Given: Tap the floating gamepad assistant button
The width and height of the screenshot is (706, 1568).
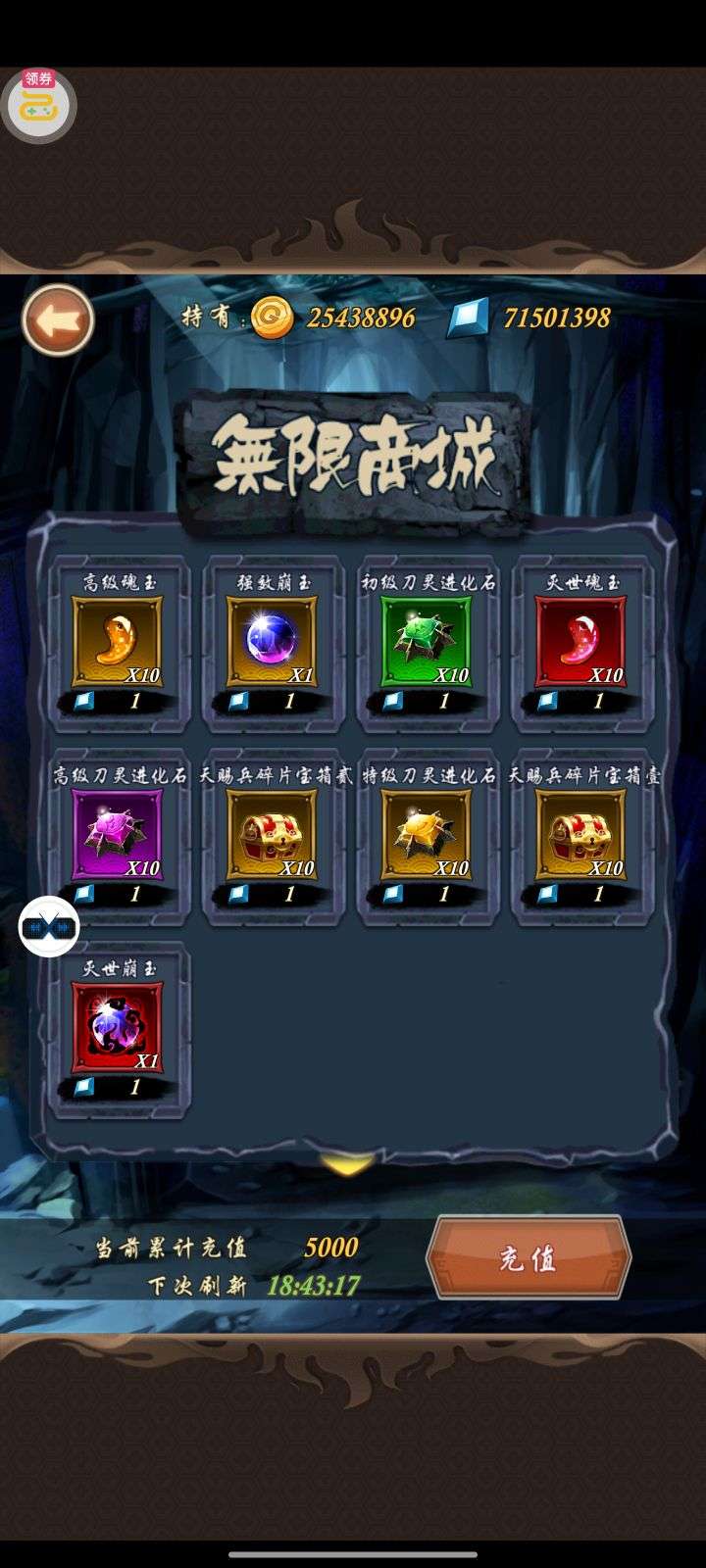Looking at the screenshot, I should (49, 926).
